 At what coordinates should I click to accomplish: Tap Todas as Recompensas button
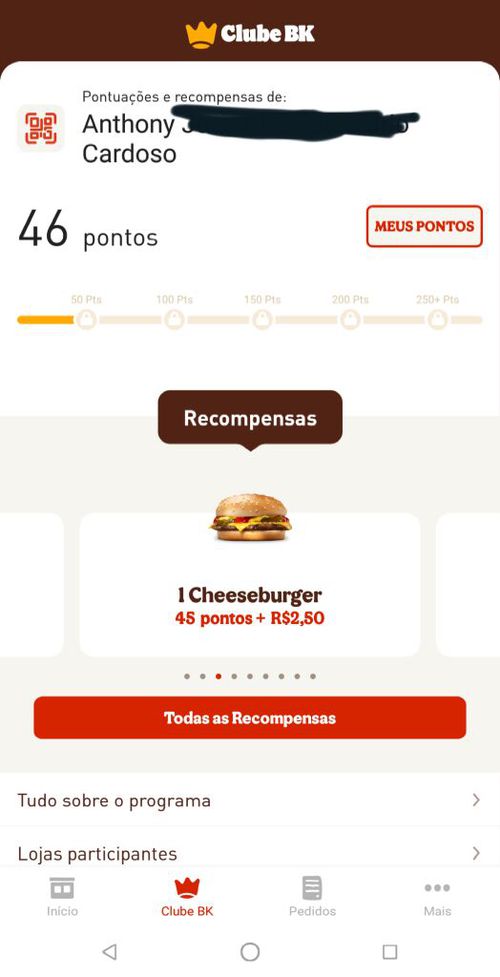point(250,718)
